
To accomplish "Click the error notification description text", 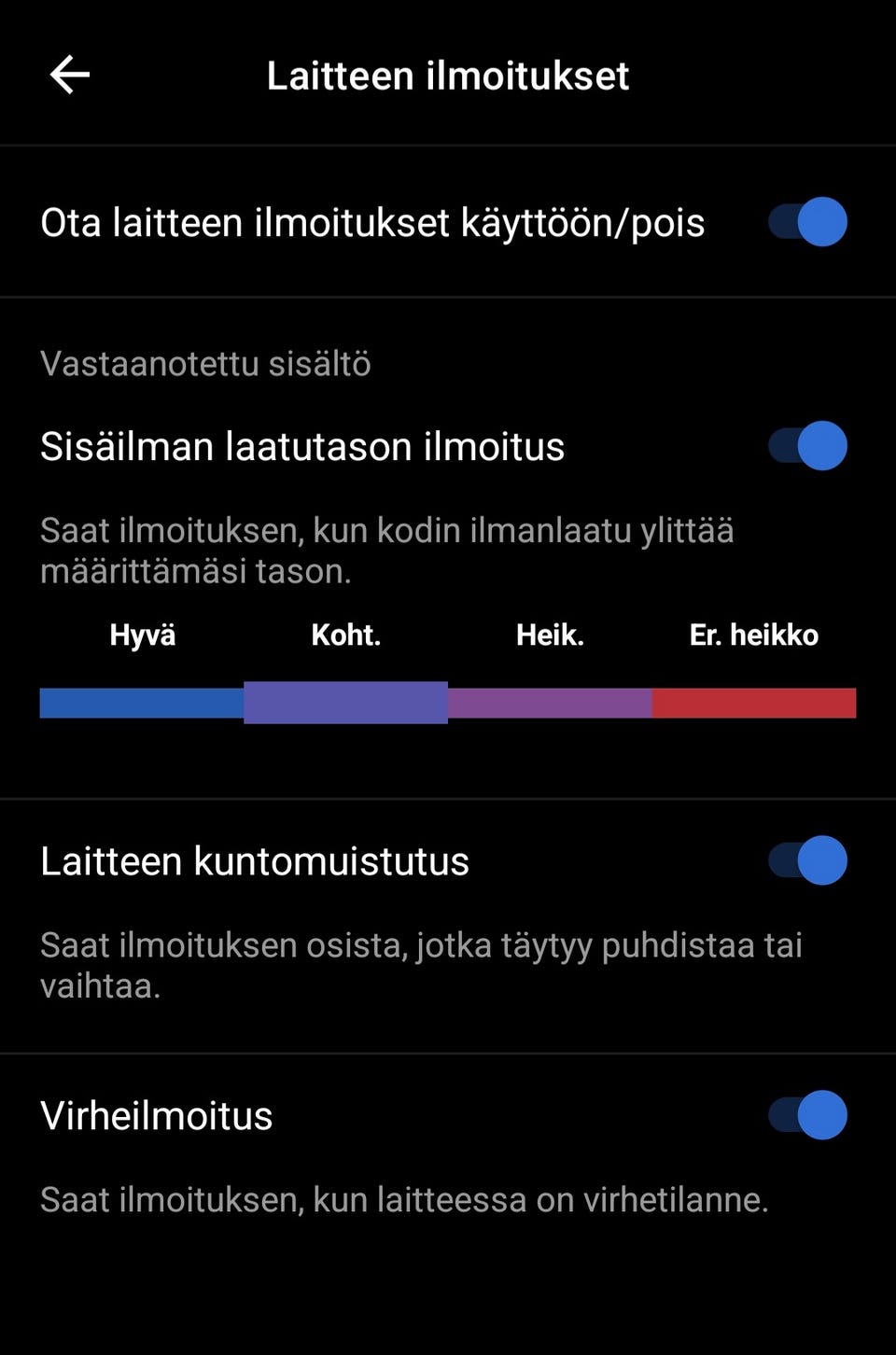I will tap(405, 1199).
